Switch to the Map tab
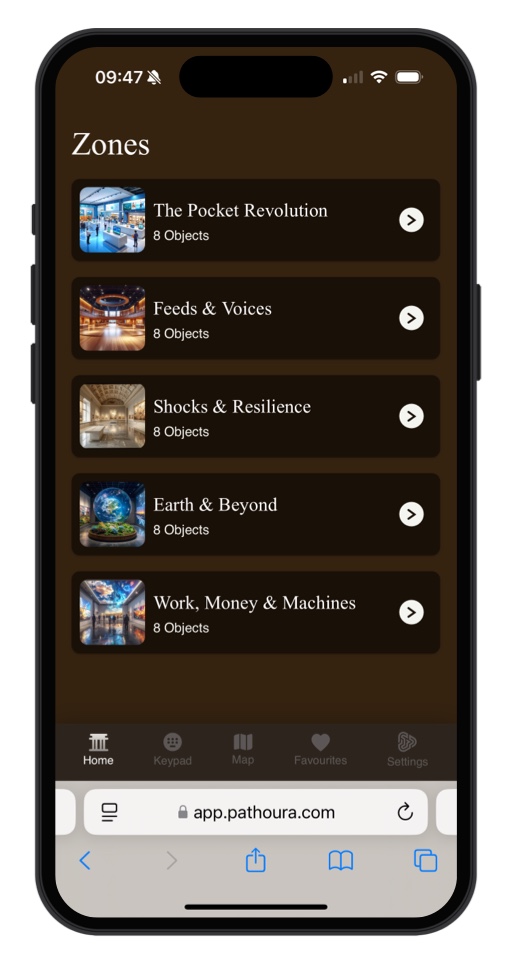 point(243,749)
